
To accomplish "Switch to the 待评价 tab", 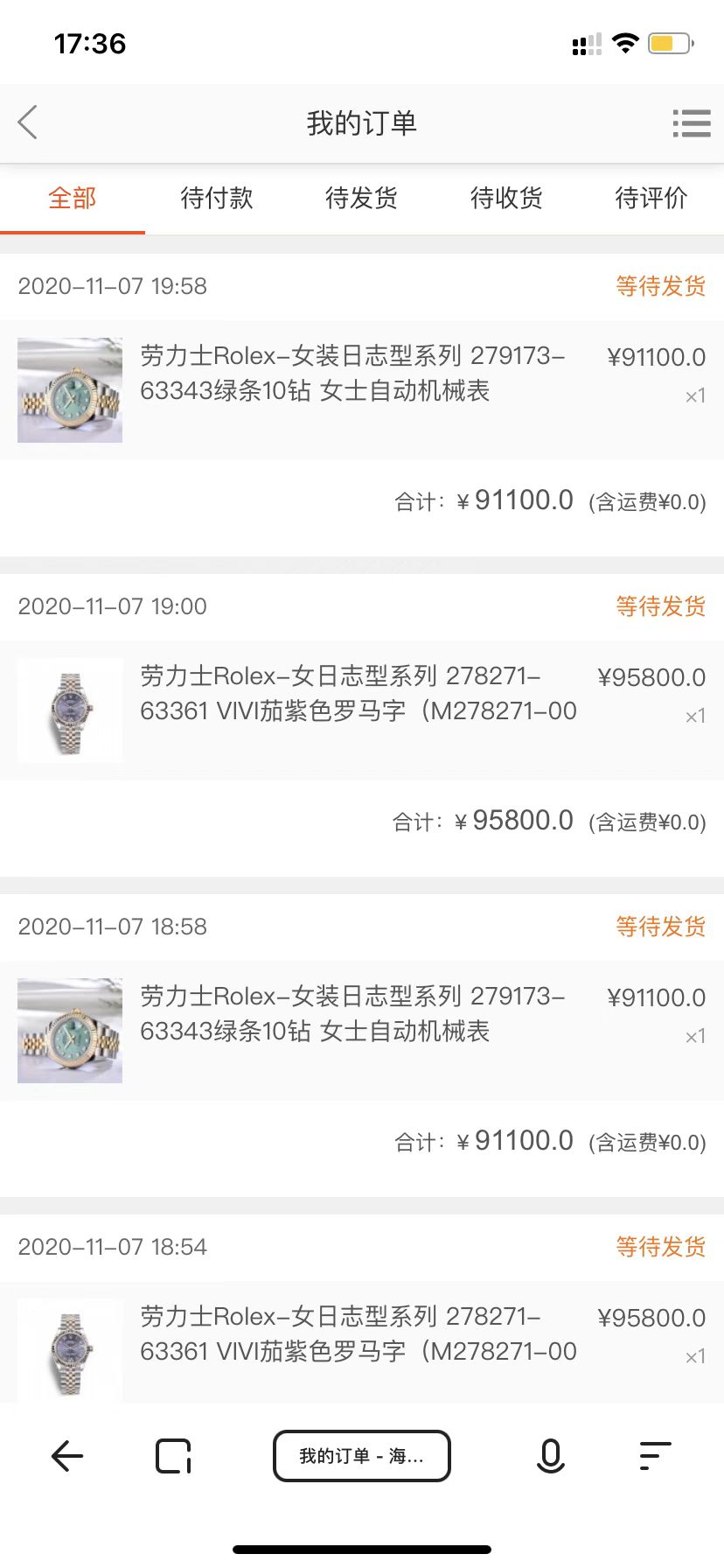I will point(651,199).
